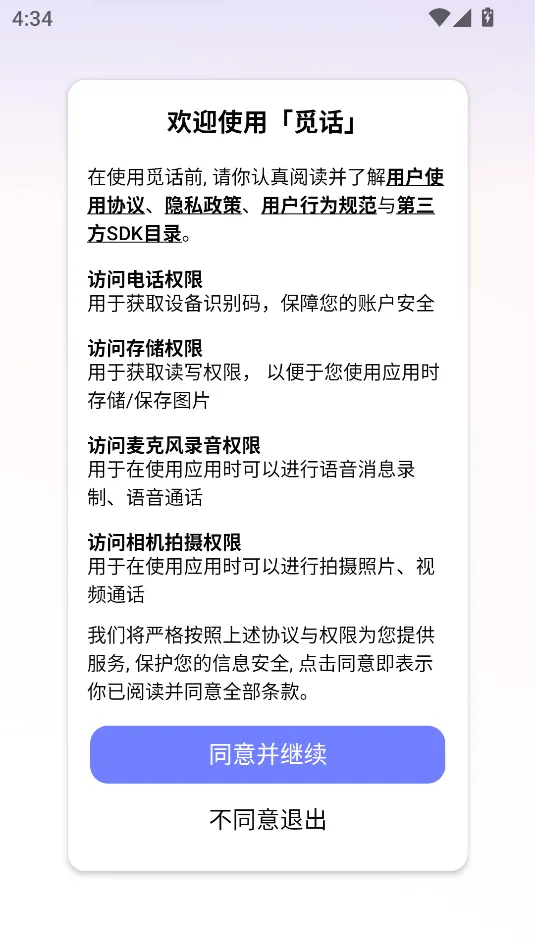Choose 不同意退出 to decline
Screen dimensions: 535x951
coord(268,819)
